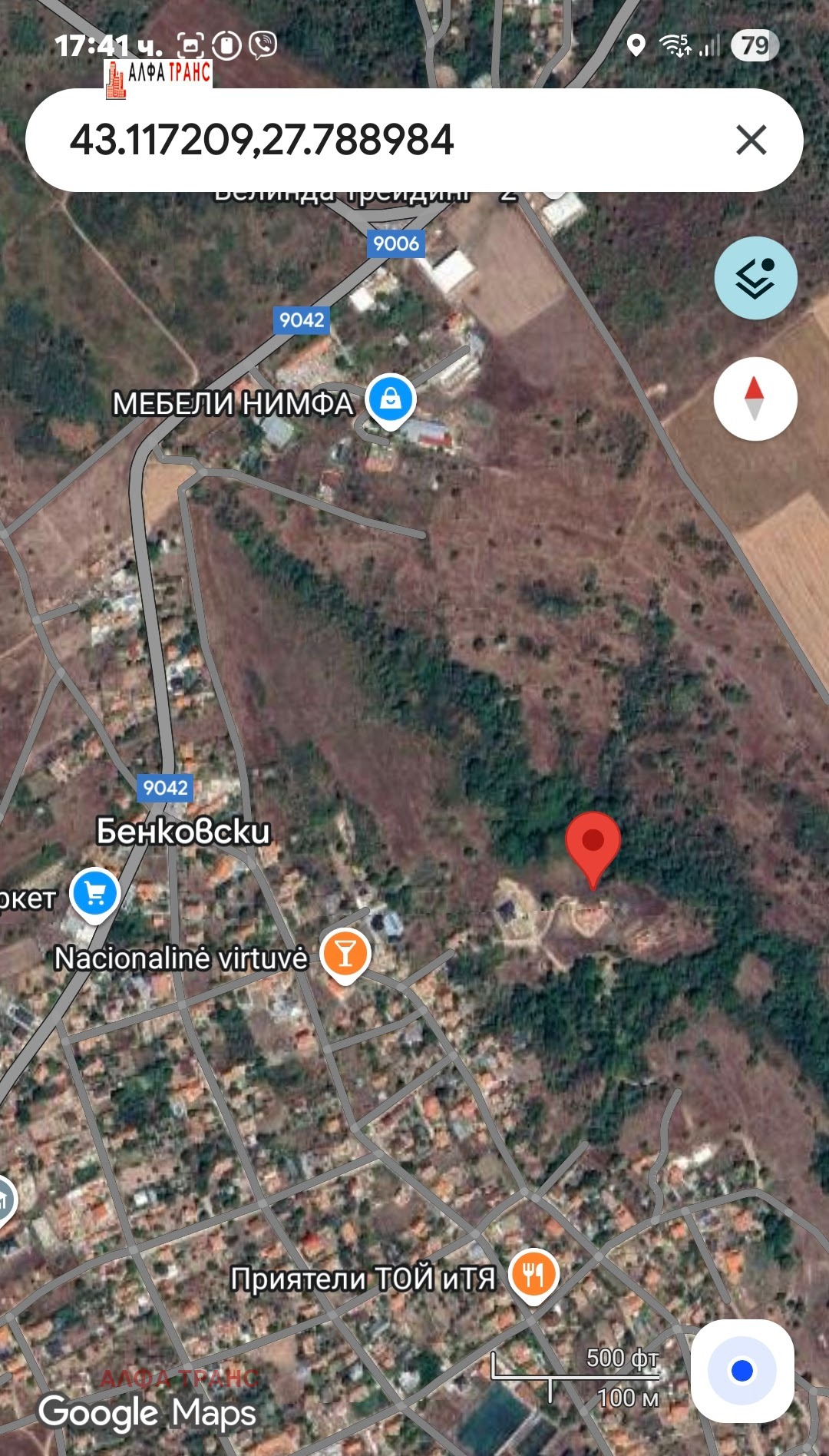The height and width of the screenshot is (1456, 829).
Task: Open the map layers selector
Action: (x=755, y=278)
